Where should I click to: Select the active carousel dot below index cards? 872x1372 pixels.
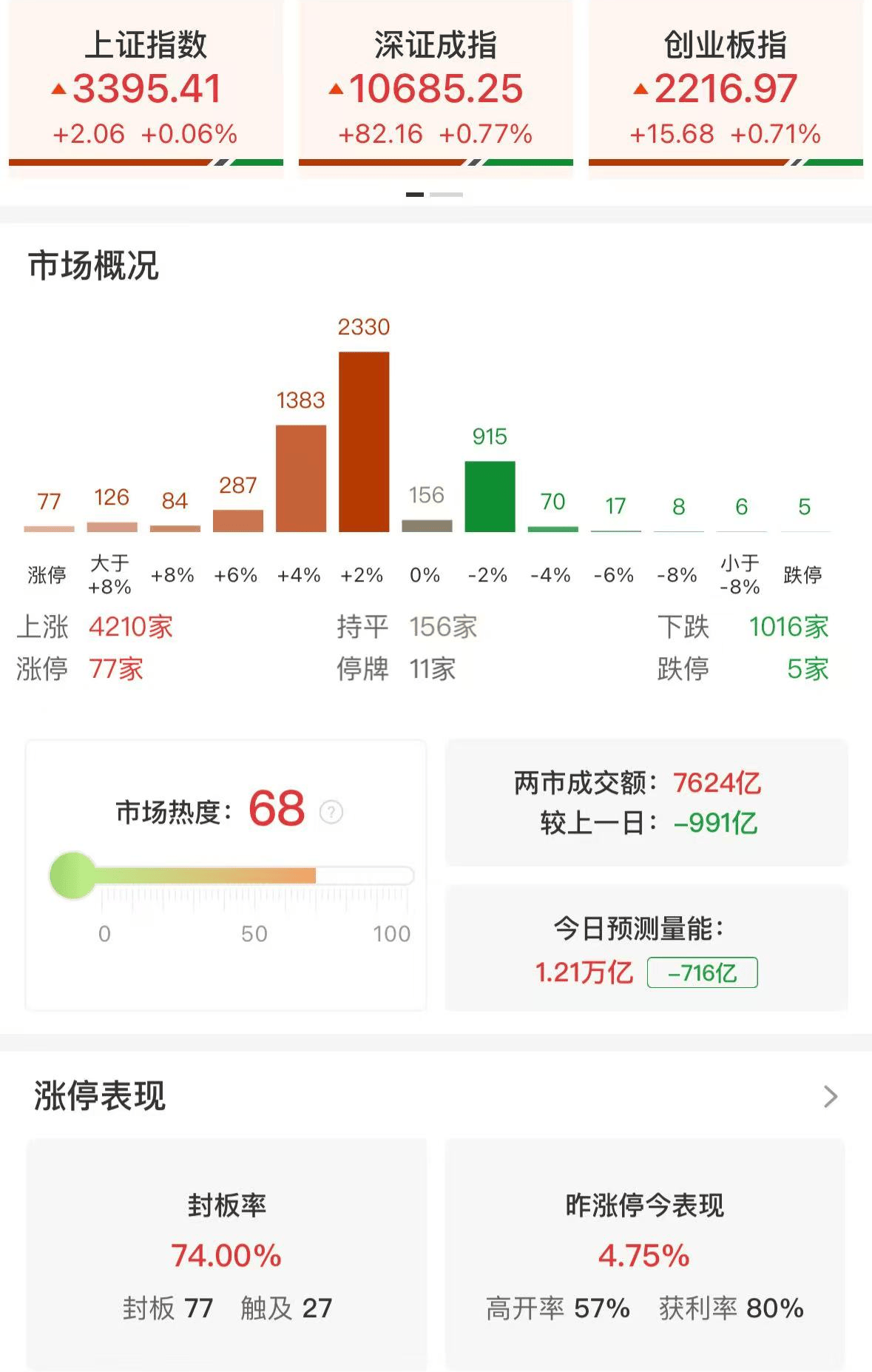click(x=415, y=194)
